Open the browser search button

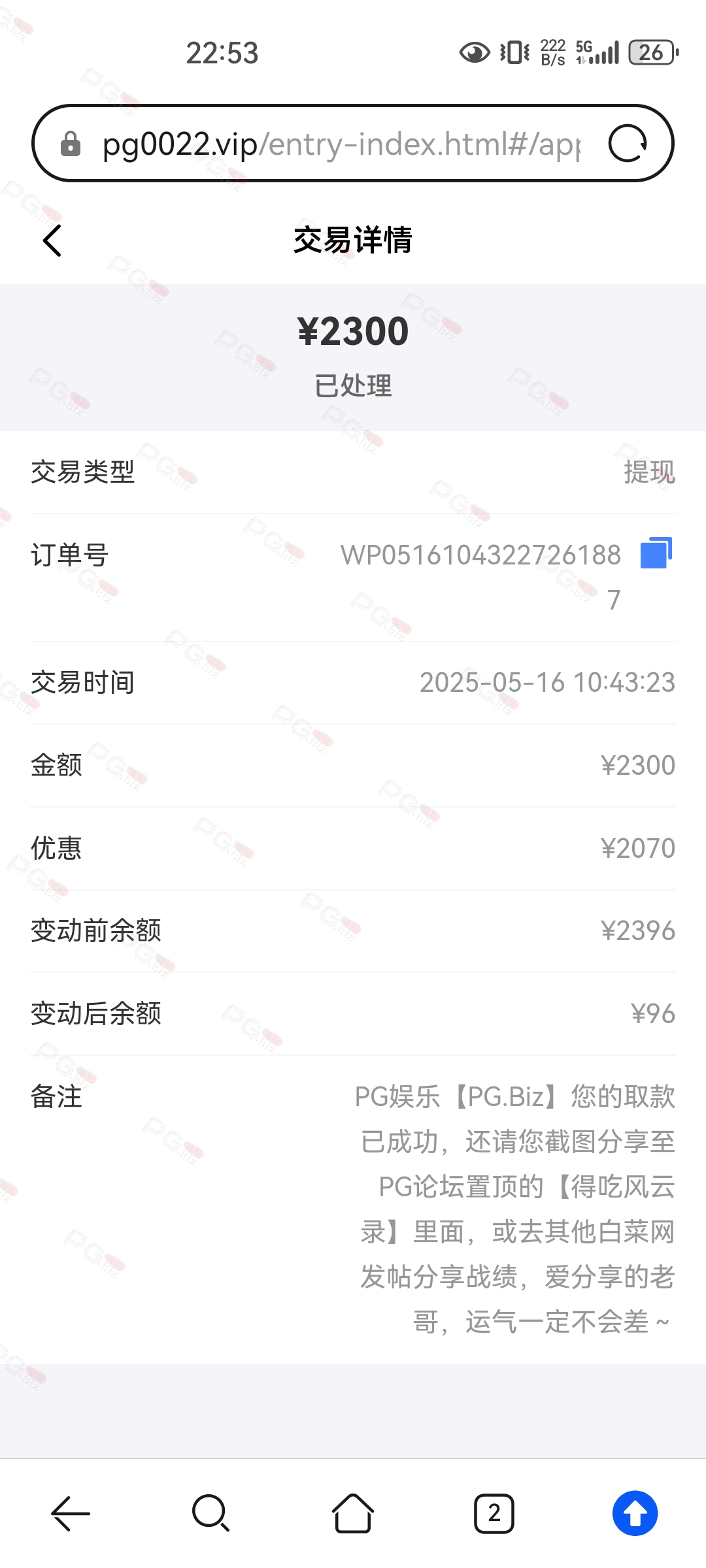tap(211, 1513)
